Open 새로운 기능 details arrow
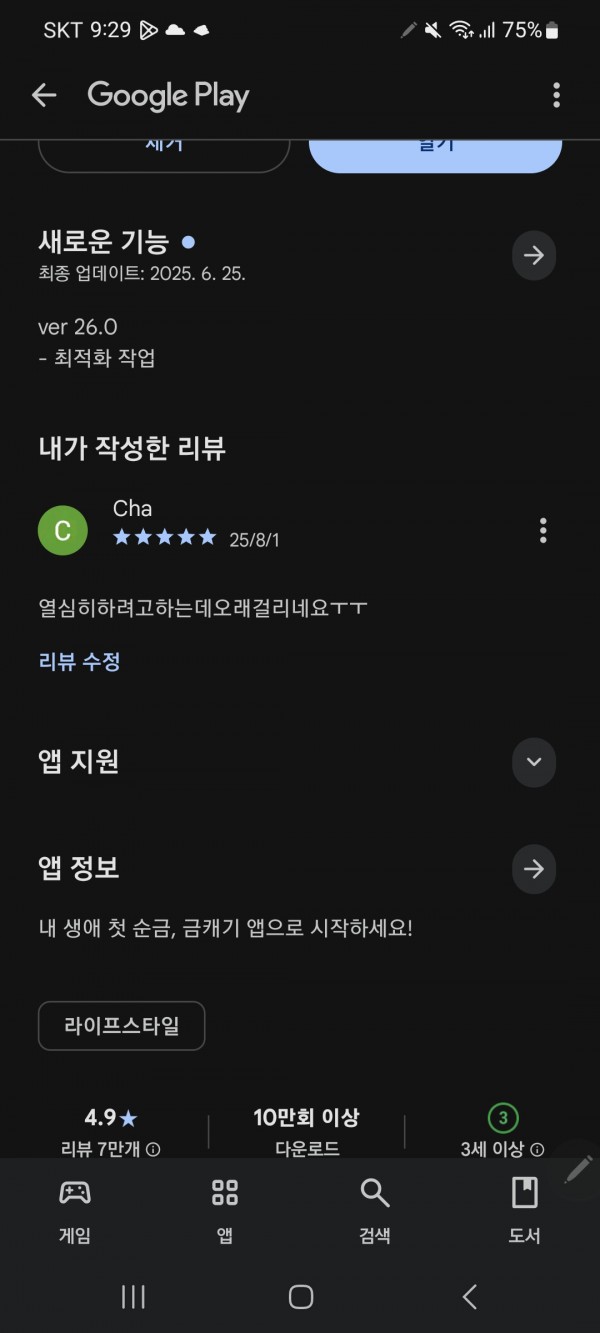The image size is (600, 1333). (534, 255)
